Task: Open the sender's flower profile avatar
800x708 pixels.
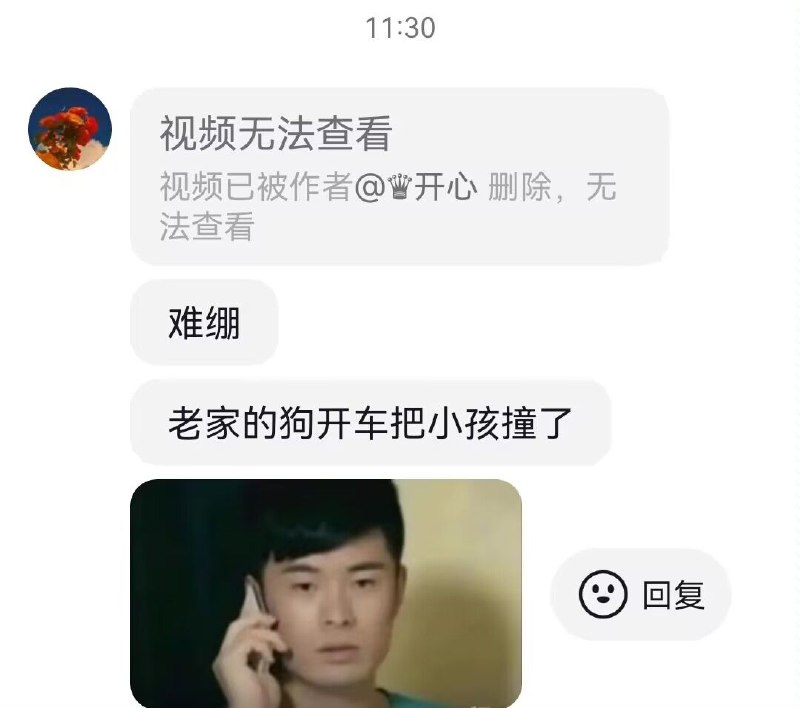Action: click(x=68, y=129)
